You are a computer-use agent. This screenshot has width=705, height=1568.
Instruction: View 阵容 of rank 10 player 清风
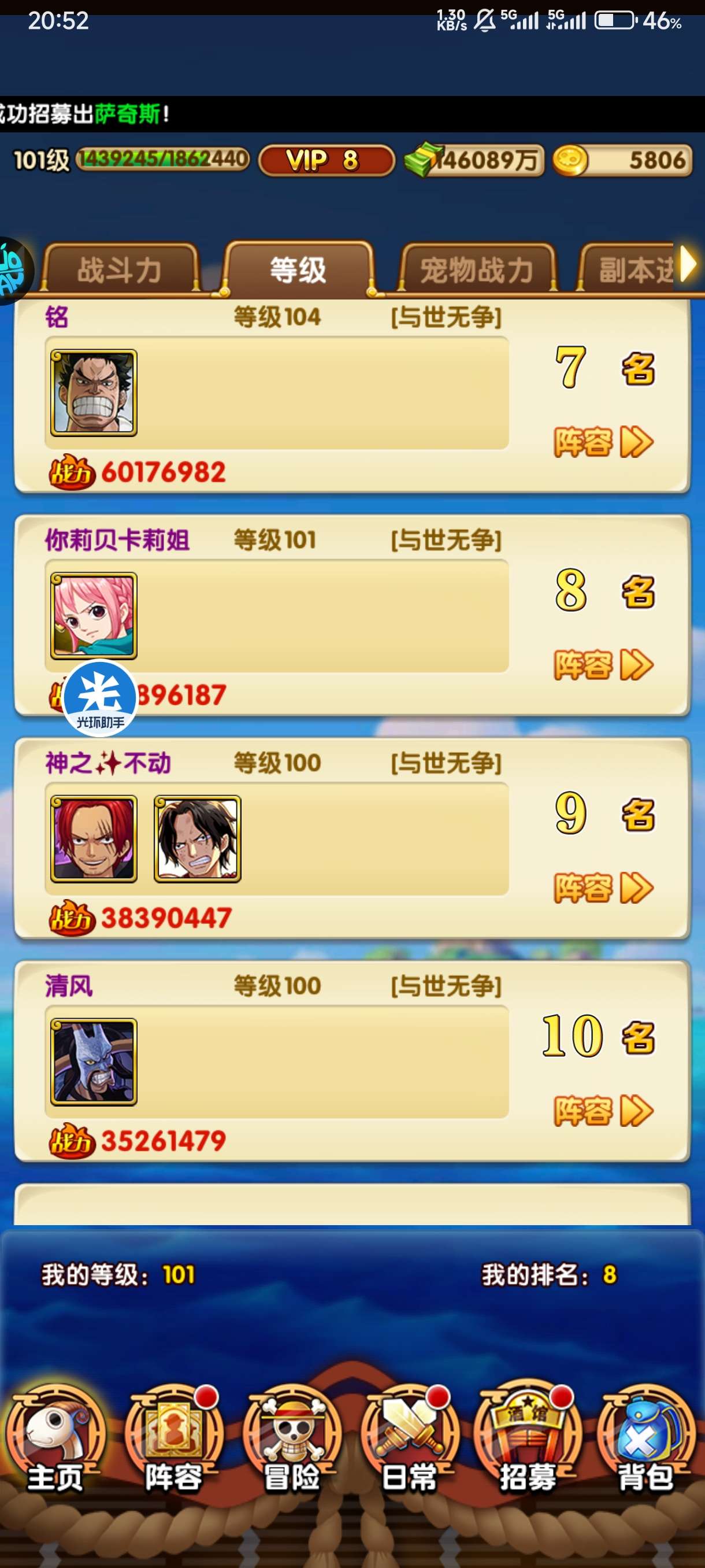click(602, 1111)
